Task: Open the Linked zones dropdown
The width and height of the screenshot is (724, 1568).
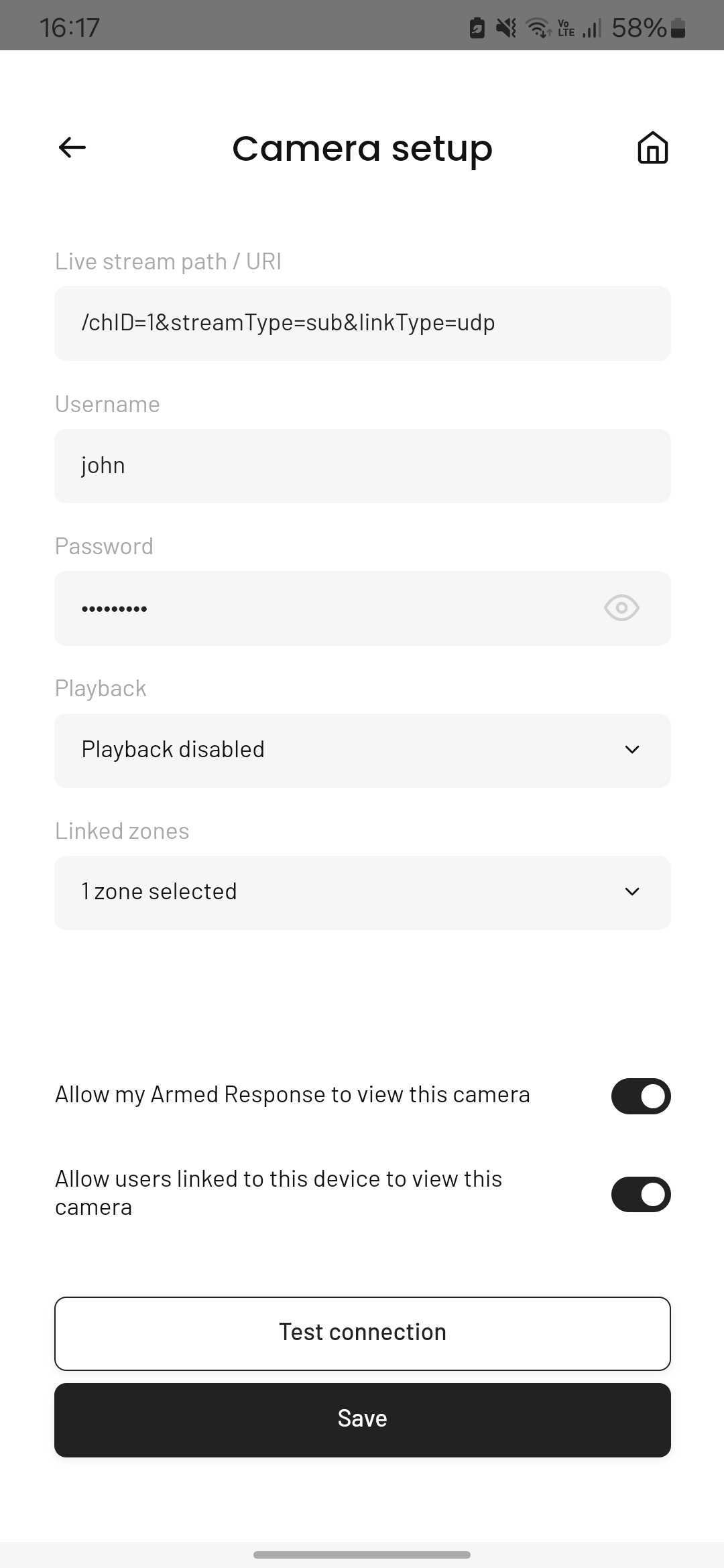Action: (x=363, y=893)
